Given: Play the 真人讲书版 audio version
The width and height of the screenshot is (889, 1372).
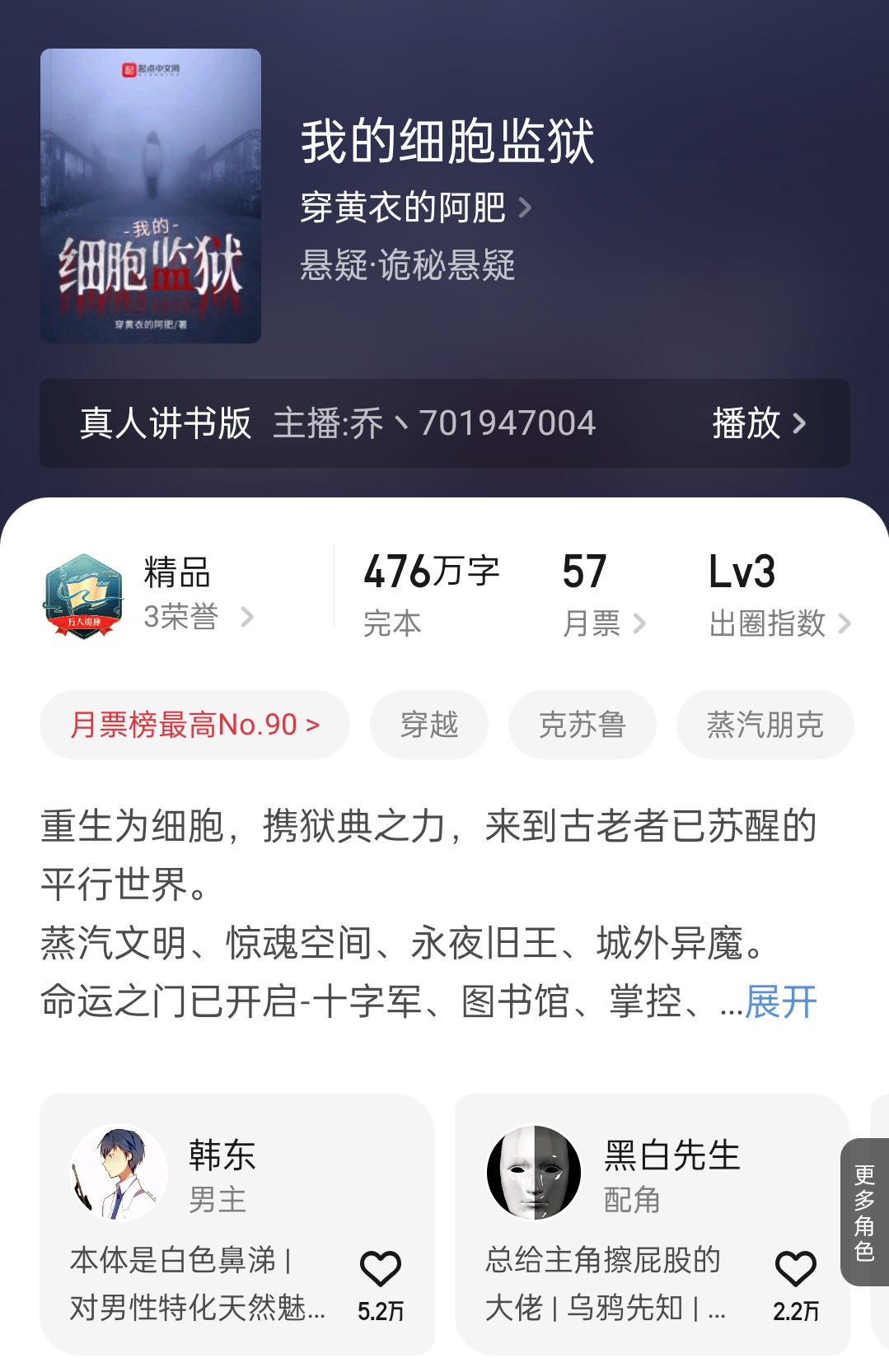Looking at the screenshot, I should pyautogui.click(x=757, y=423).
